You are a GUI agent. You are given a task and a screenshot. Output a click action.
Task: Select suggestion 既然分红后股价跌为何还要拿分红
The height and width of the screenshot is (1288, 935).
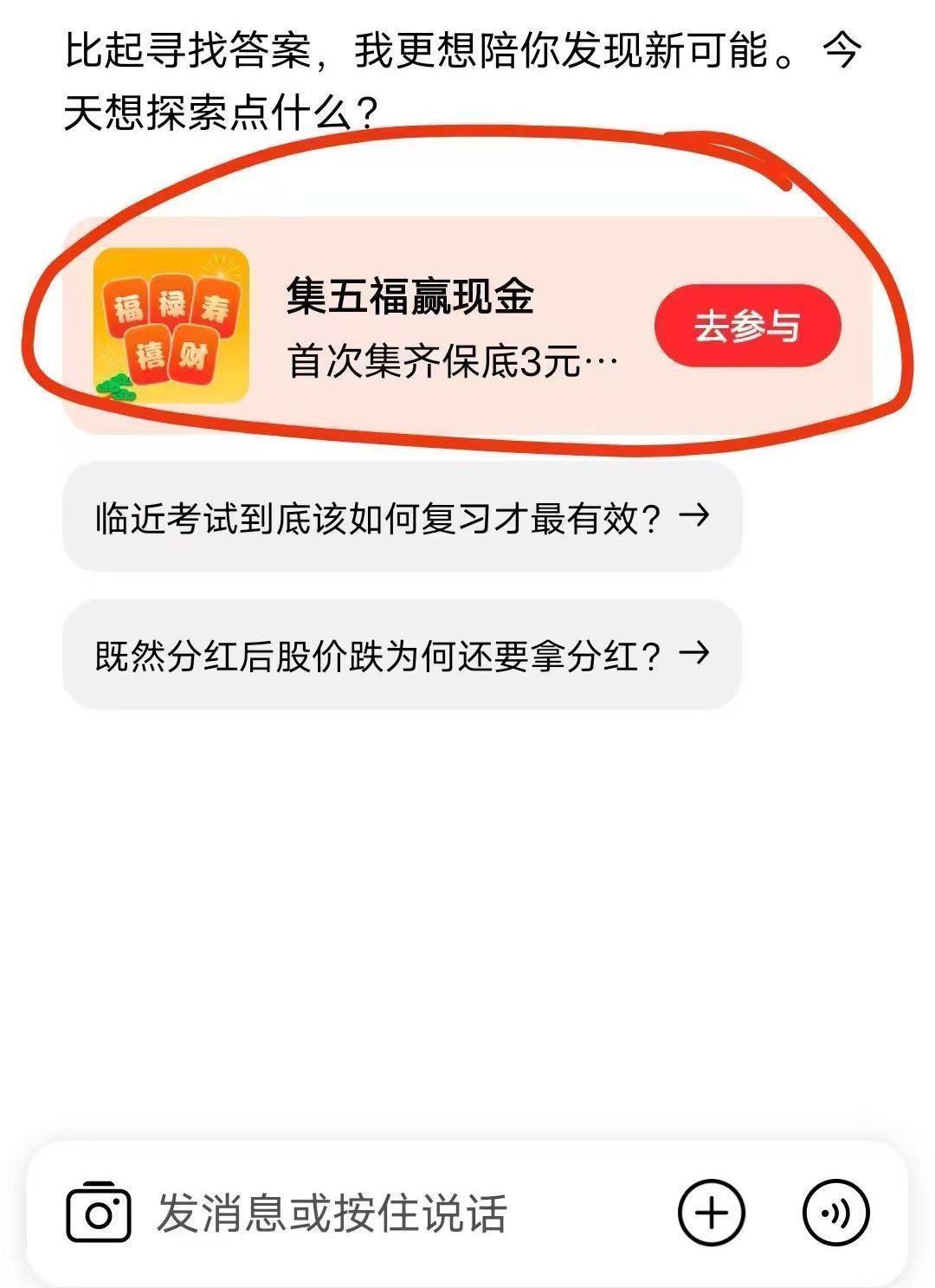pos(403,654)
